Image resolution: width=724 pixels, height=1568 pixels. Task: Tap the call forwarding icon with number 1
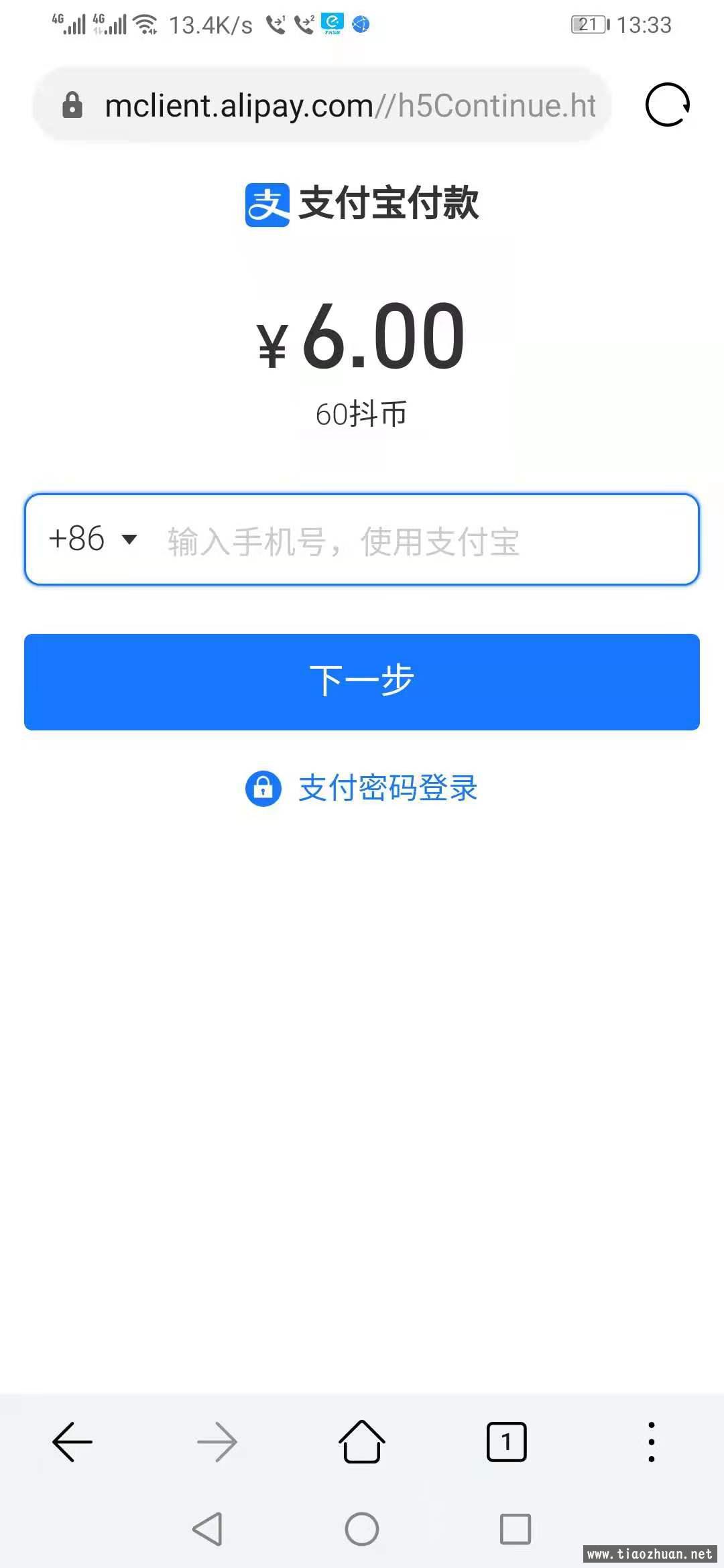click(x=276, y=24)
